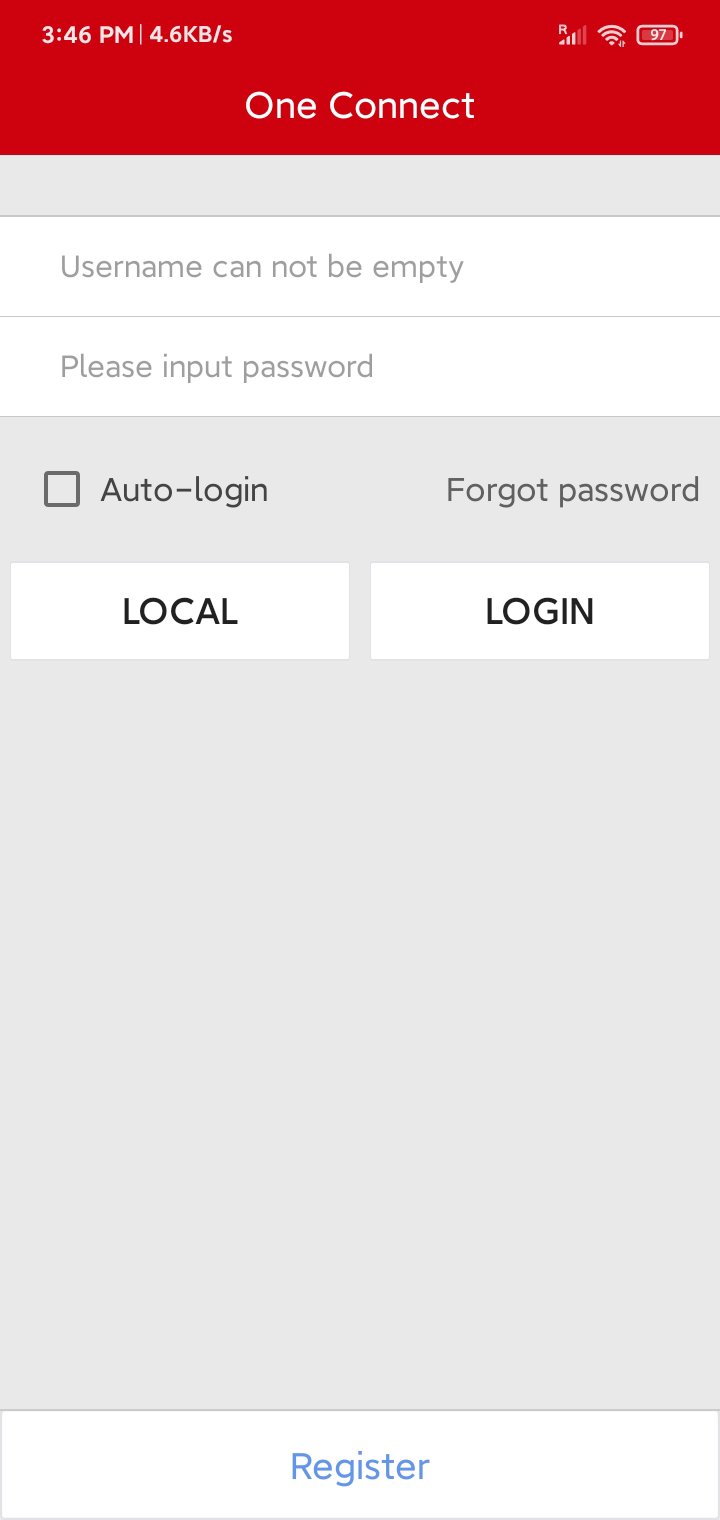This screenshot has width=720, height=1520.
Task: Tap the One Connect title bar
Action: point(360,105)
